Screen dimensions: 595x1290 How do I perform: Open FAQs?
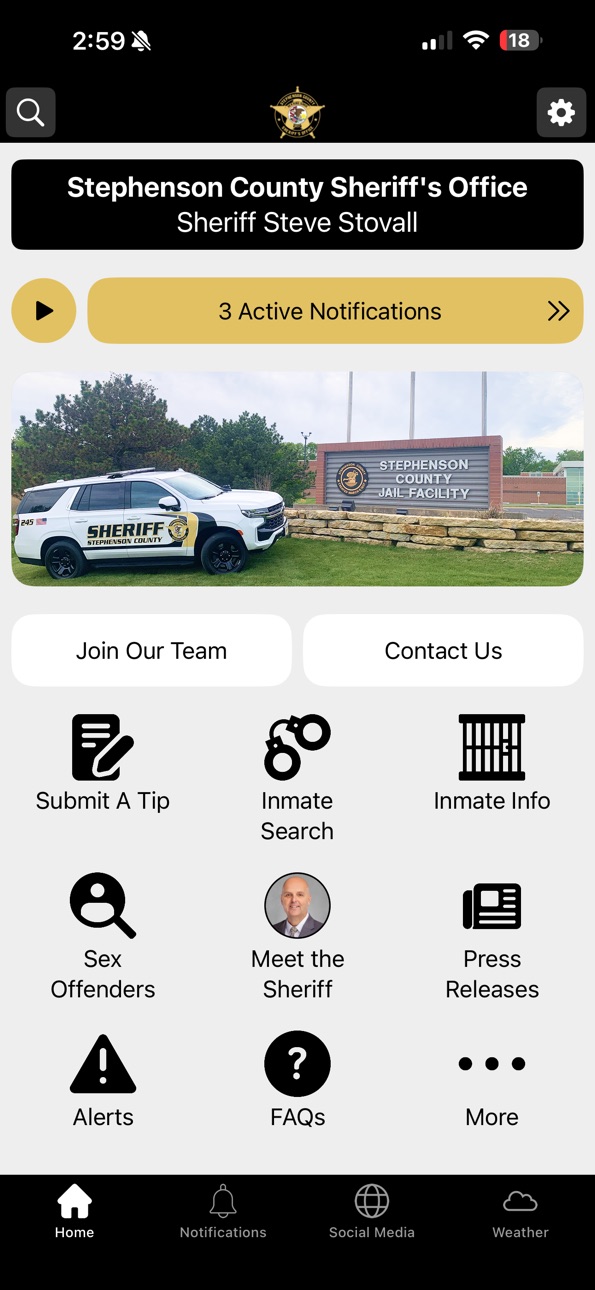click(x=297, y=1082)
